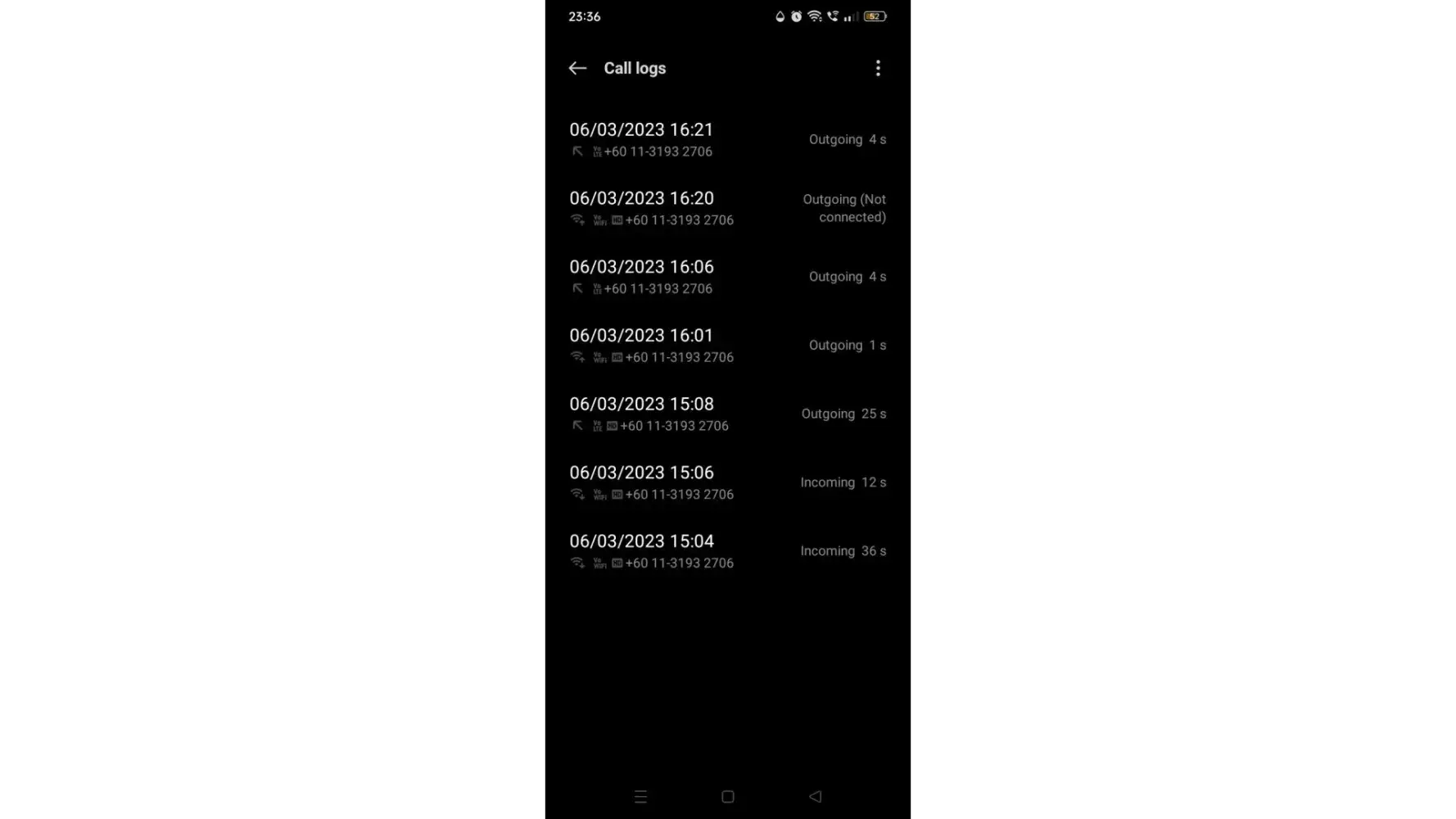Open the 06/03/2023 16:06 outgoing call

[x=727, y=277]
